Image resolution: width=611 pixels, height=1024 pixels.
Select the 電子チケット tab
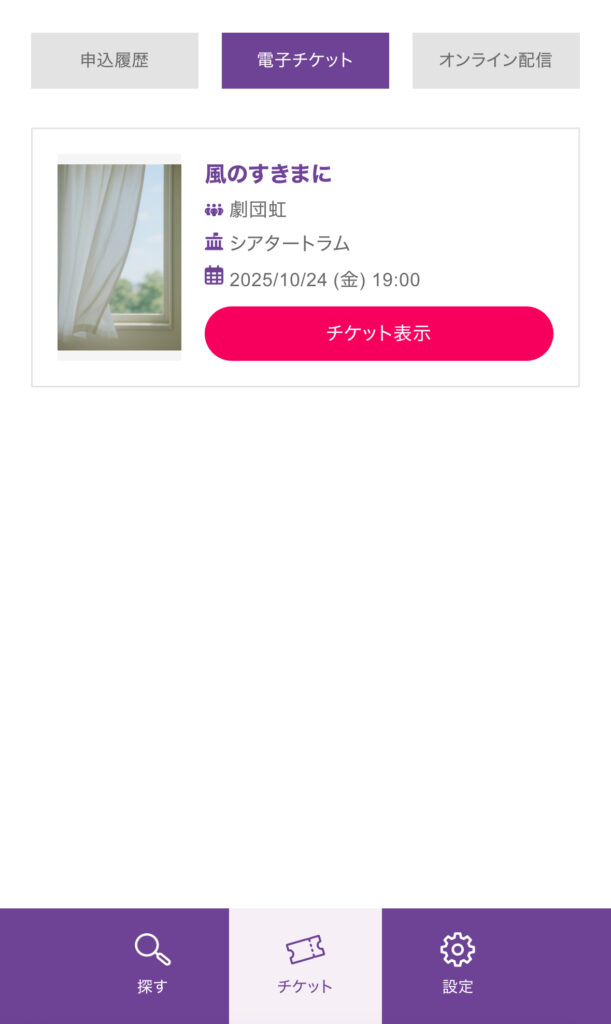305,60
